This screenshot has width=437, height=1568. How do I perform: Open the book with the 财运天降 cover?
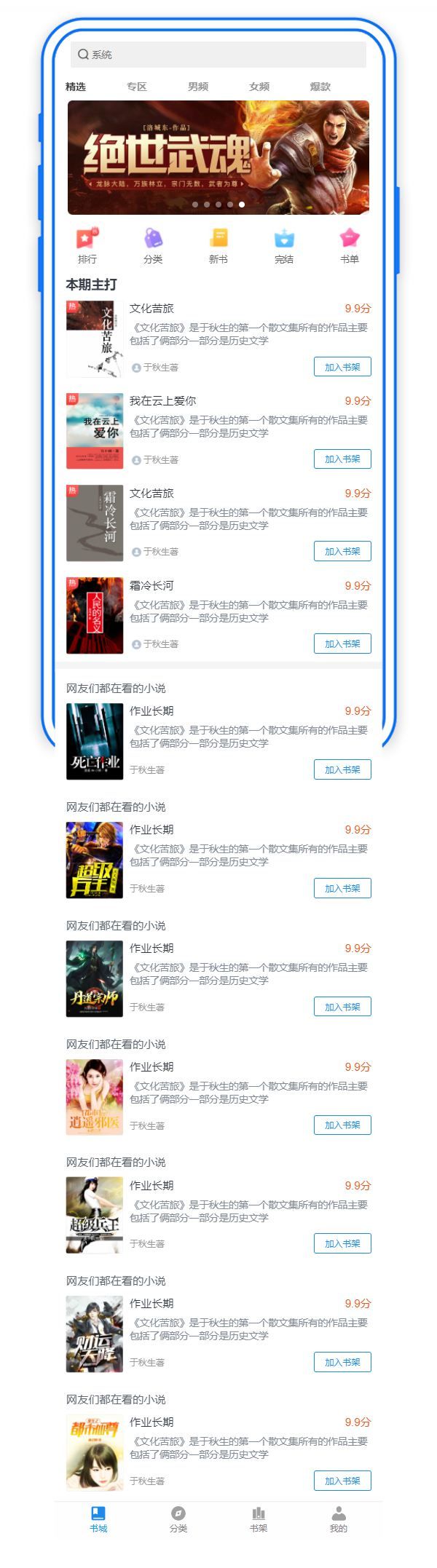tap(95, 1334)
